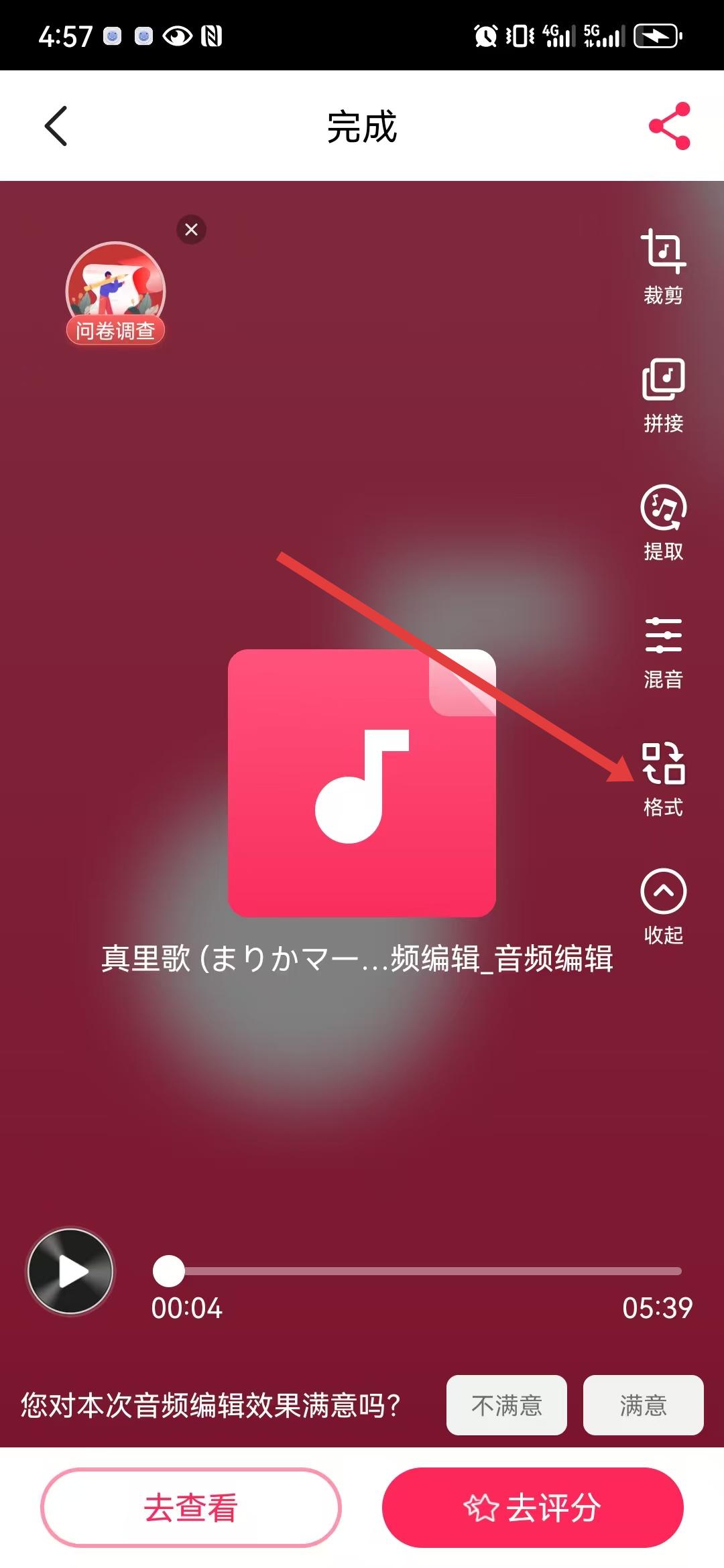Collapse the side toolbar with 收起
The height and width of the screenshot is (1568, 724).
tap(663, 906)
